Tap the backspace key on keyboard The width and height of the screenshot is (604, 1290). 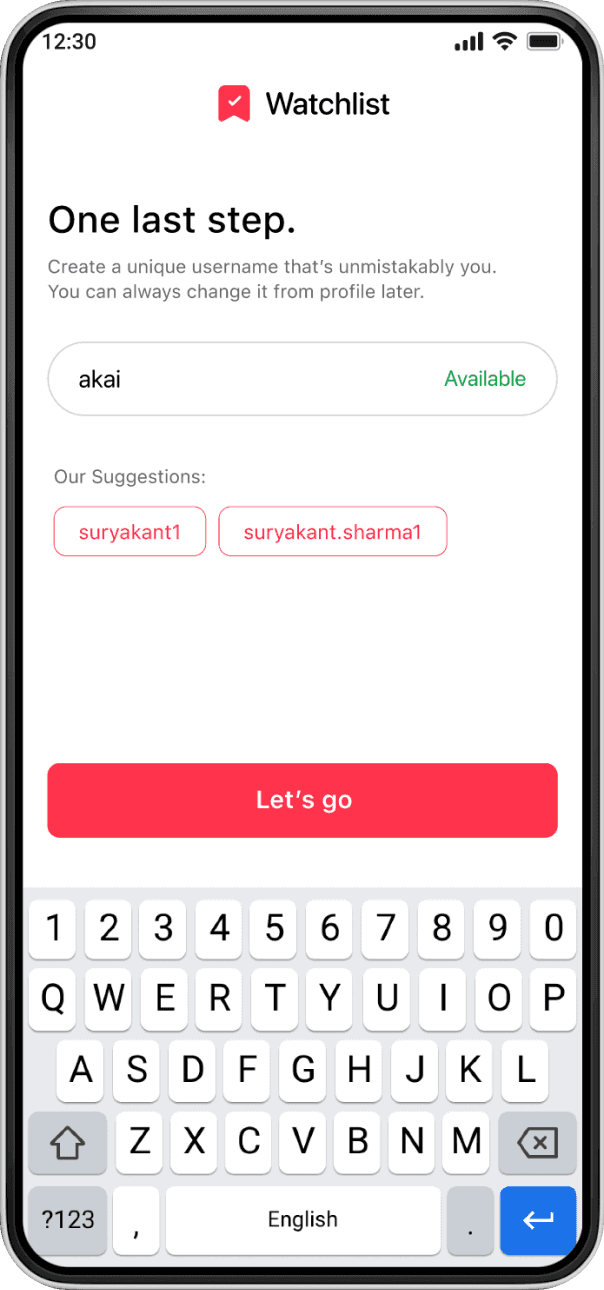pyautogui.click(x=537, y=1142)
